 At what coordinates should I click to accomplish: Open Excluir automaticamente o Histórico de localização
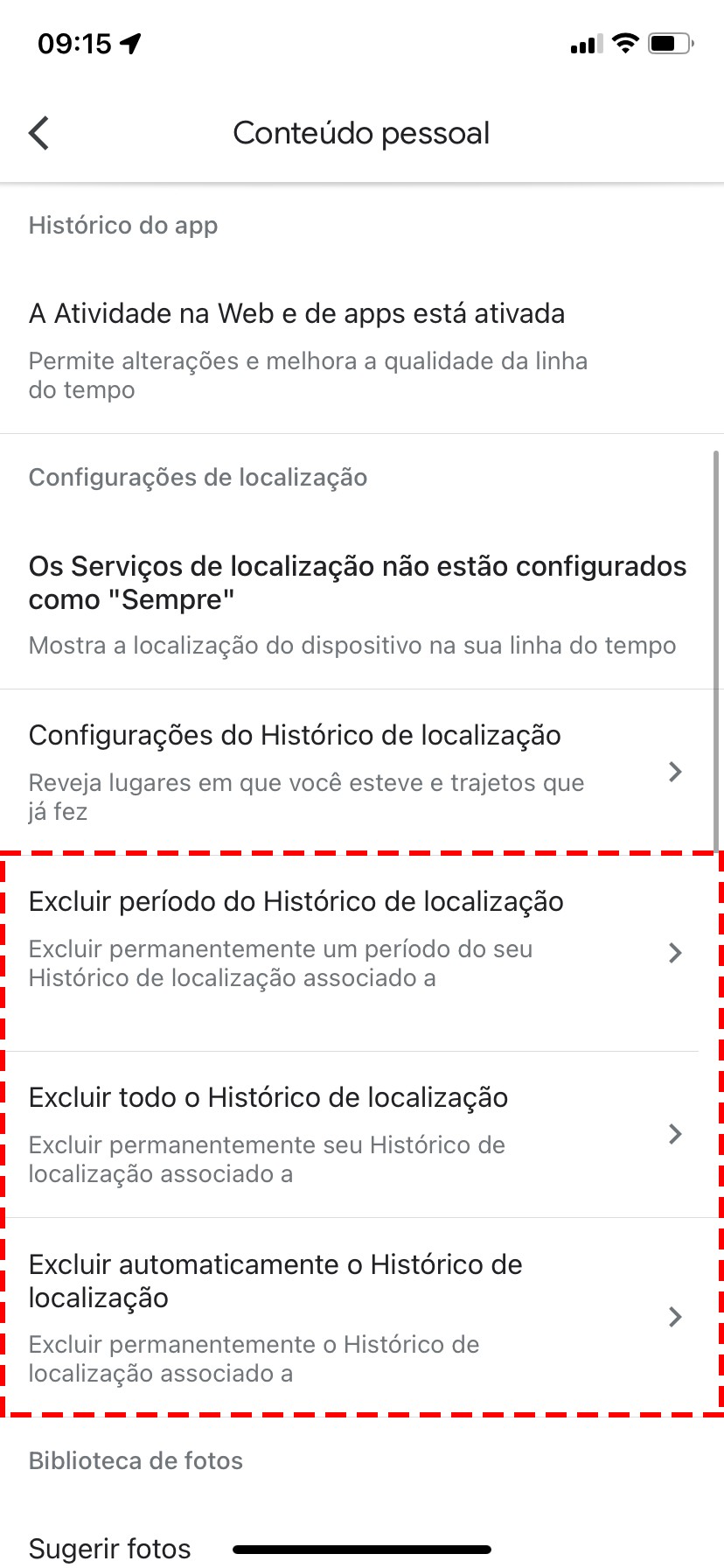[x=350, y=1317]
